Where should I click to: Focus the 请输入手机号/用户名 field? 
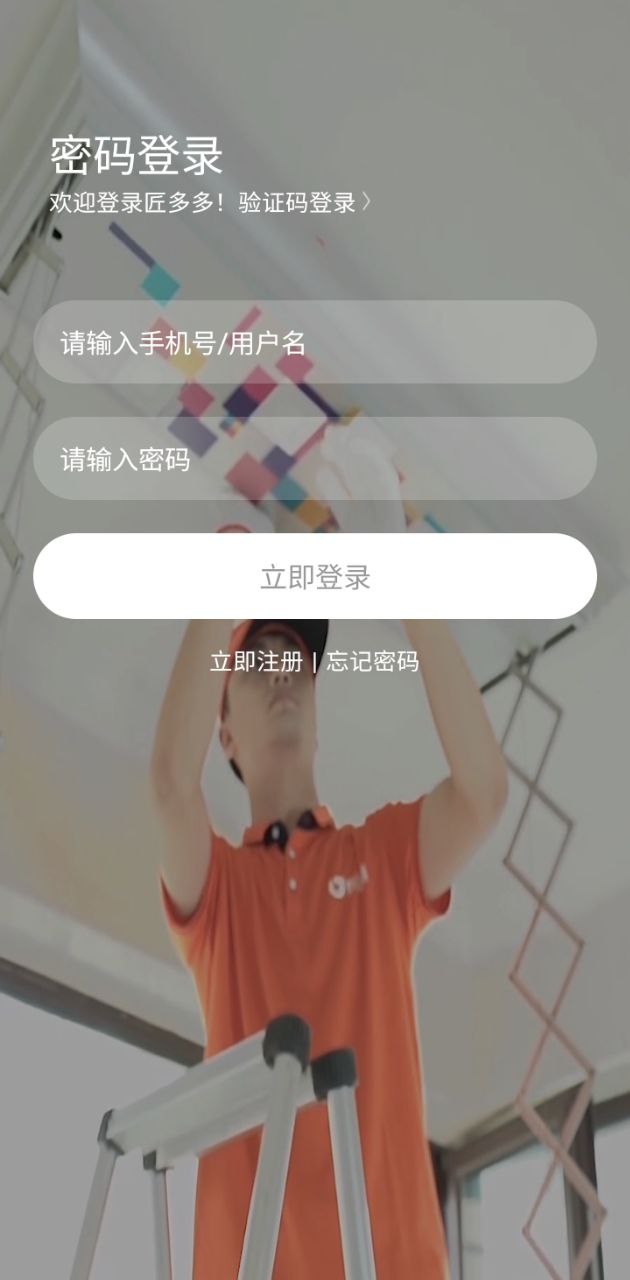(x=315, y=343)
